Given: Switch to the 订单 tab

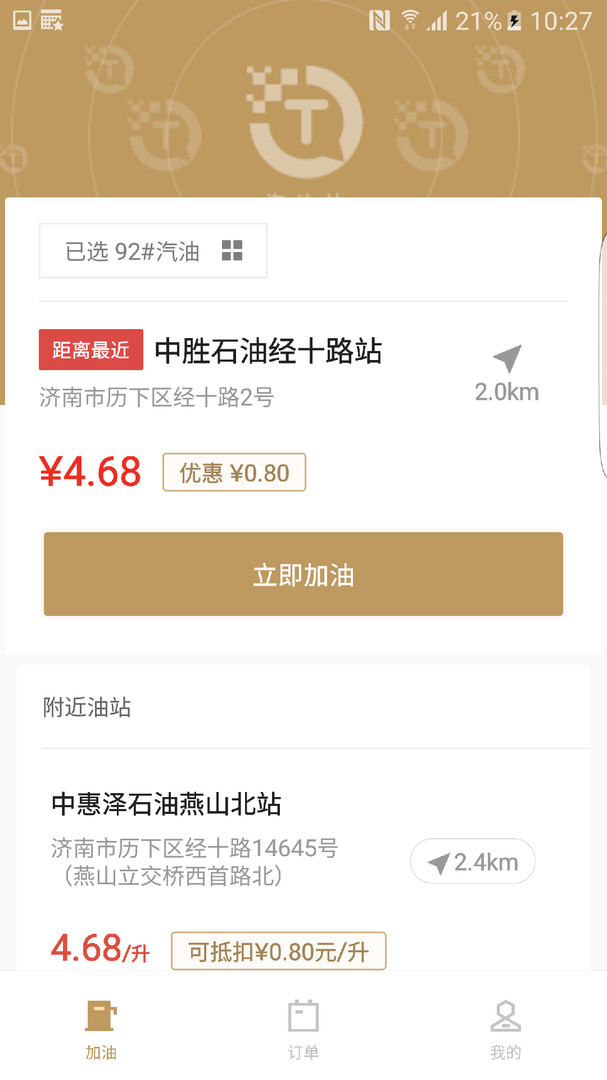Looking at the screenshot, I should pos(303,1029).
